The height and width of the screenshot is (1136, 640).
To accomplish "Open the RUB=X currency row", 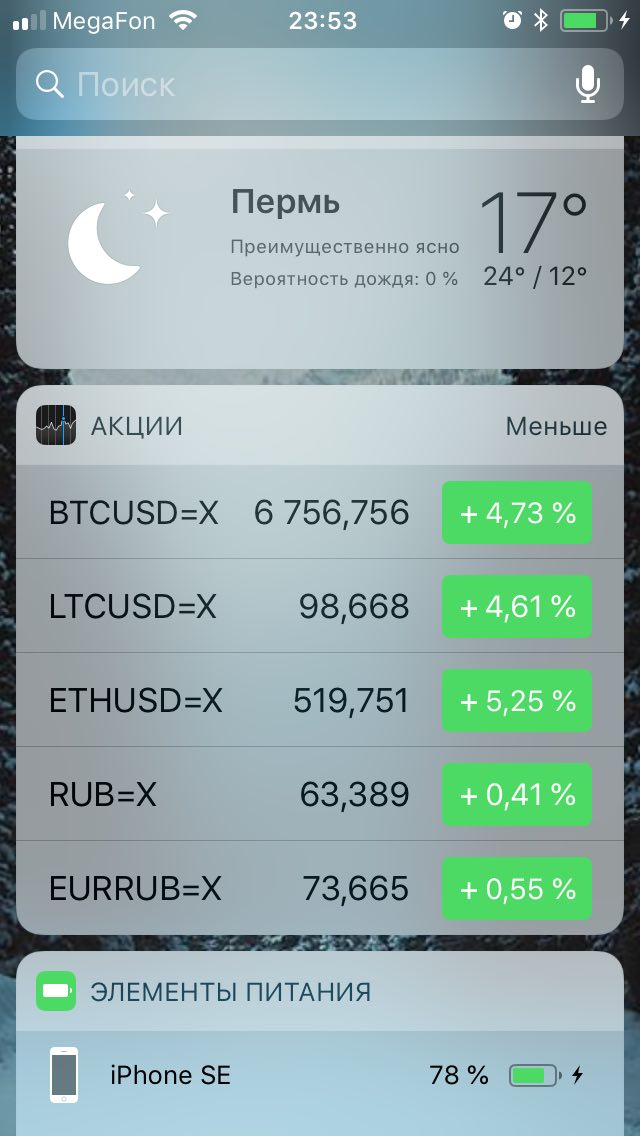I will [320, 794].
